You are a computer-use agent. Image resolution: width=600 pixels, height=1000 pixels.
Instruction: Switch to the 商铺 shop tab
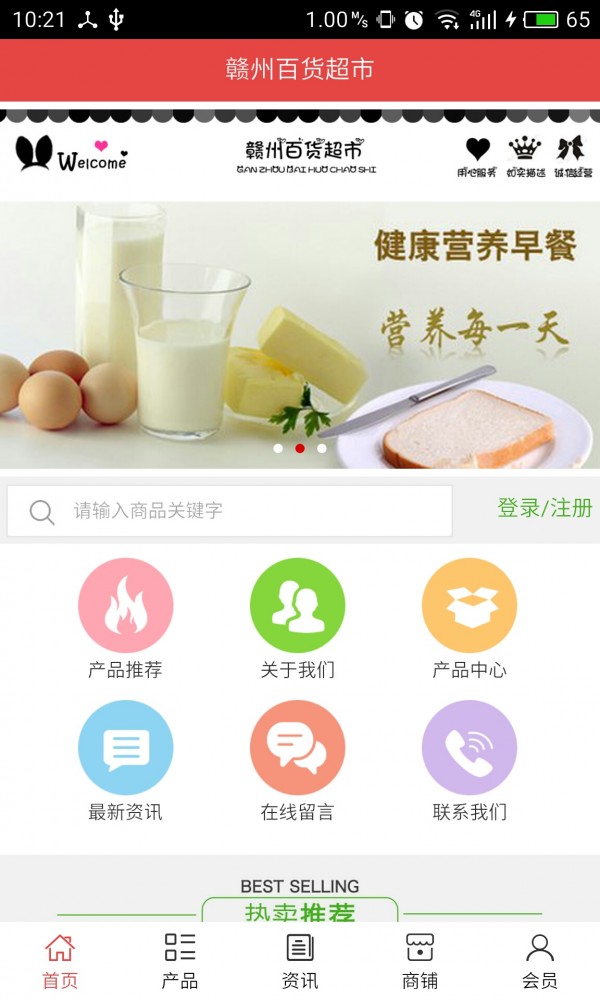pyautogui.click(x=420, y=960)
